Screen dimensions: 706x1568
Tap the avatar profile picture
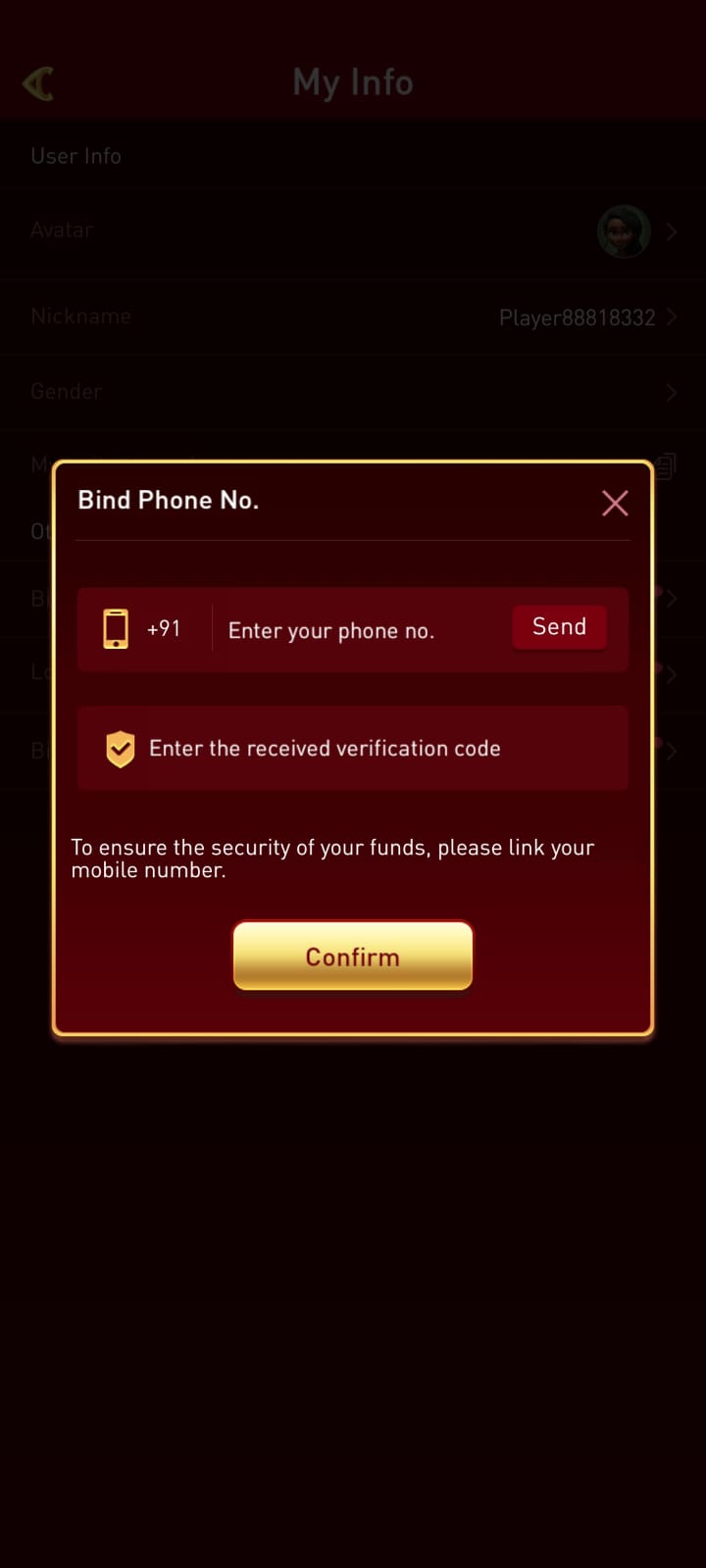(x=625, y=231)
